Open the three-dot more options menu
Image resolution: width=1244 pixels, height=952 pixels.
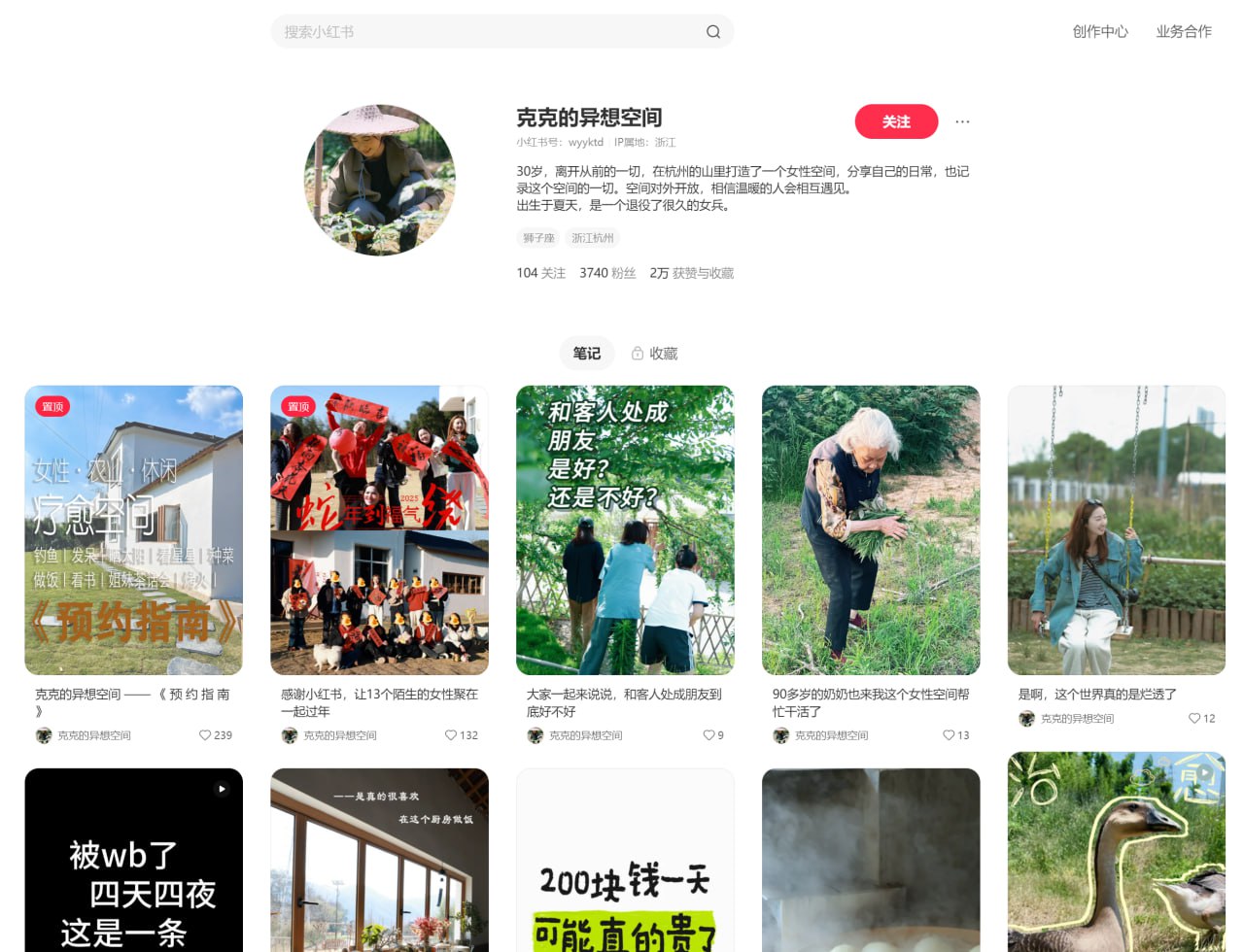(962, 121)
